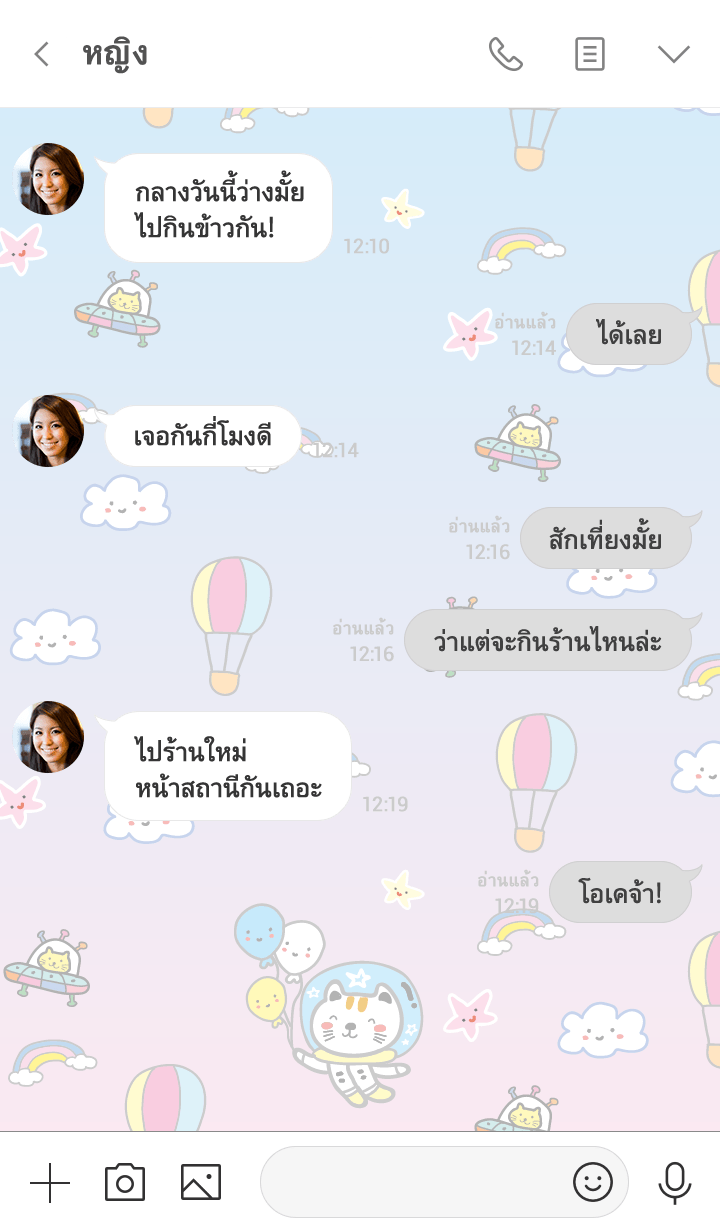View profile photo beside "เจอกันกี่โมงดี" message
This screenshot has height=1232, width=720.
[x=48, y=431]
